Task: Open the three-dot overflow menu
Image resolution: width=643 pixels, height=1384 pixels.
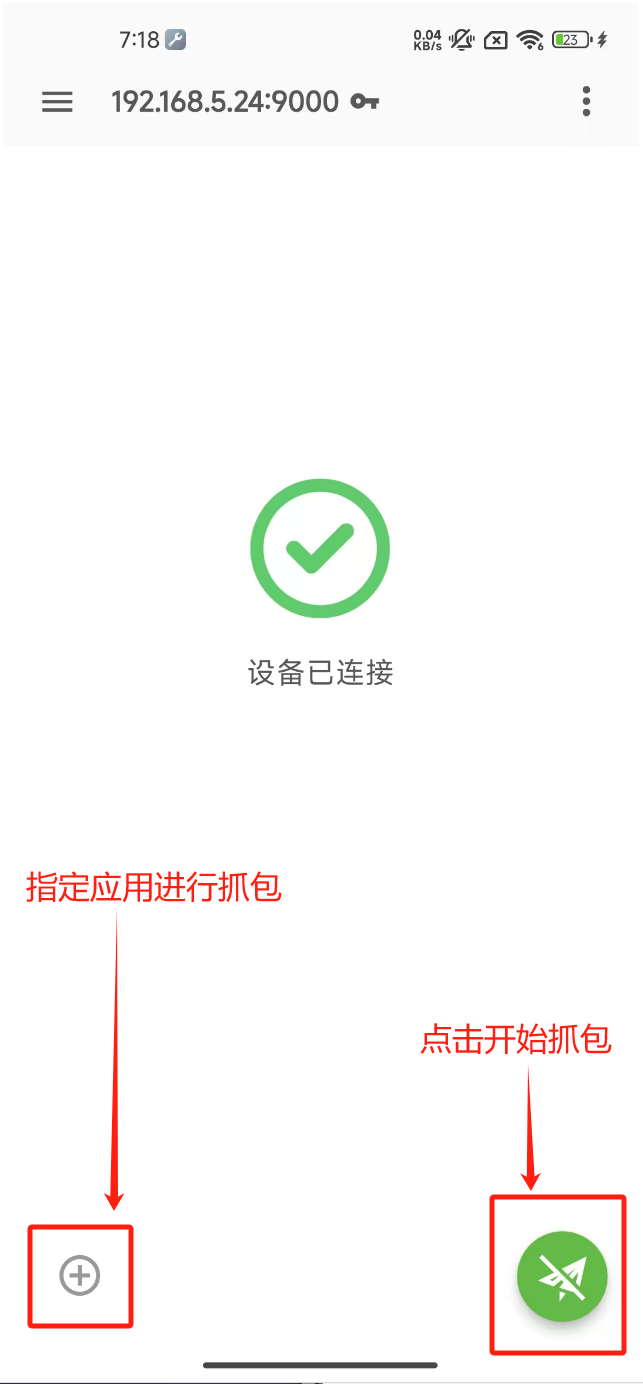Action: pyautogui.click(x=586, y=101)
